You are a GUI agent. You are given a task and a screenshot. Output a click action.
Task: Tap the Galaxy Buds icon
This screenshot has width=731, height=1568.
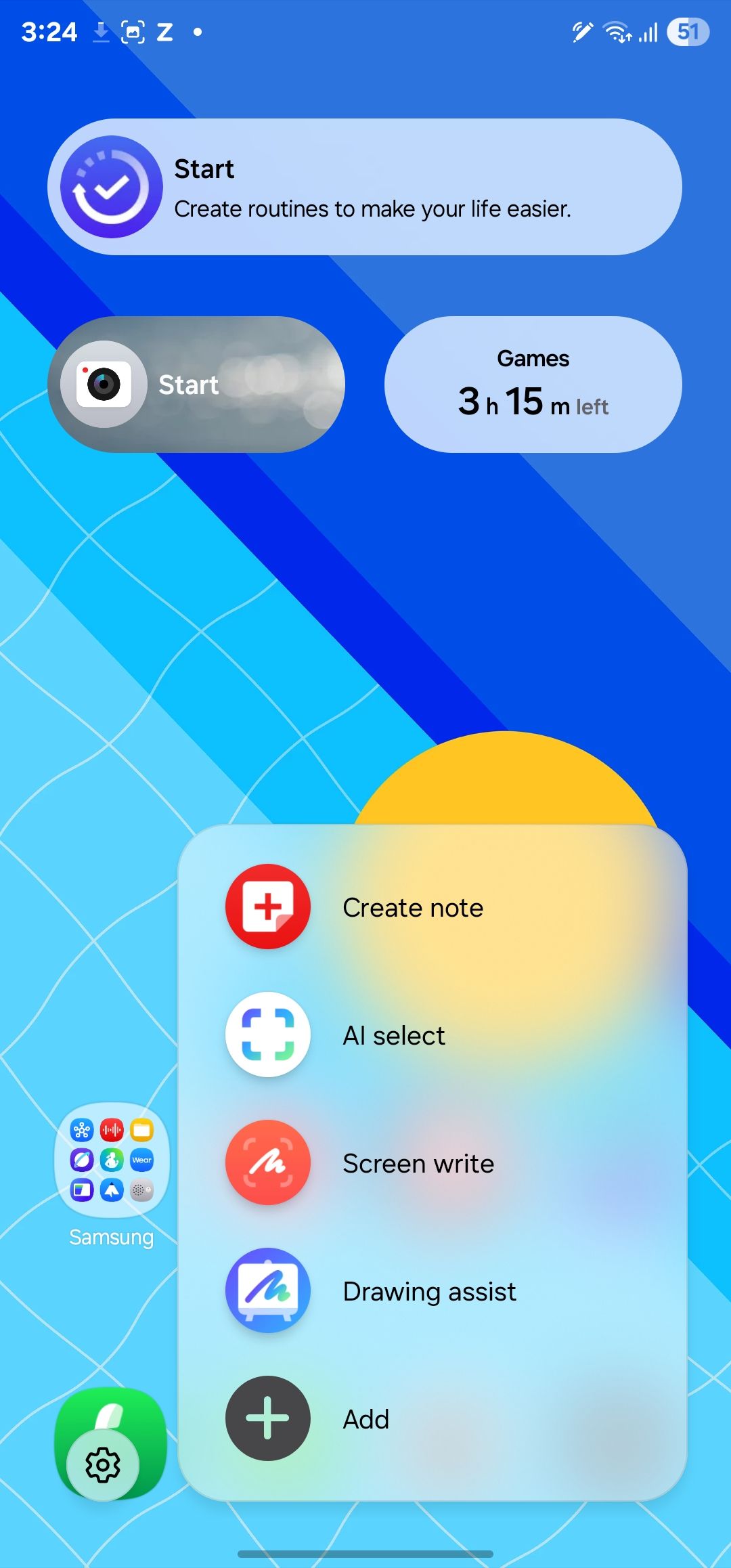[x=142, y=1190]
